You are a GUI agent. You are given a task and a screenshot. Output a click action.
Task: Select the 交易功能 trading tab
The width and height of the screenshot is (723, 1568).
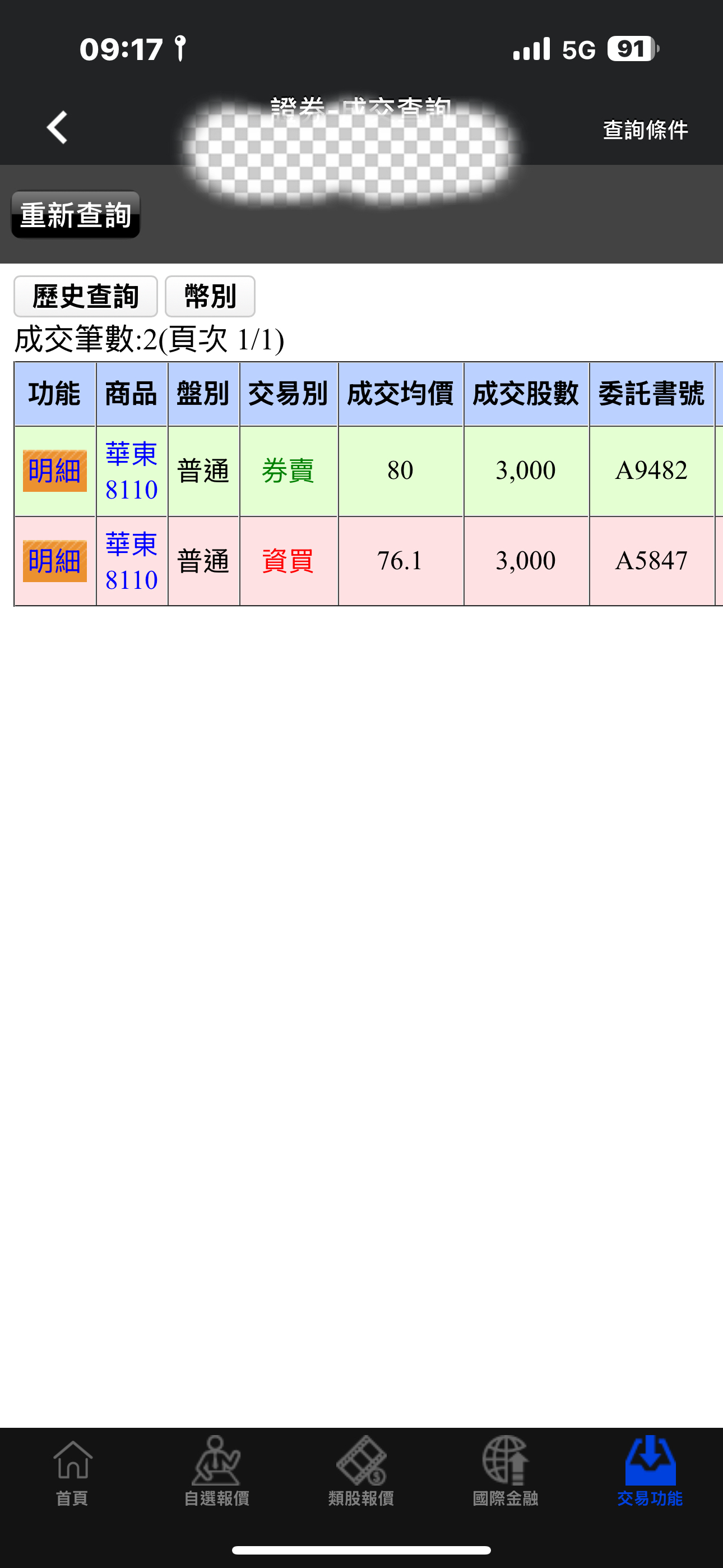tap(650, 1470)
